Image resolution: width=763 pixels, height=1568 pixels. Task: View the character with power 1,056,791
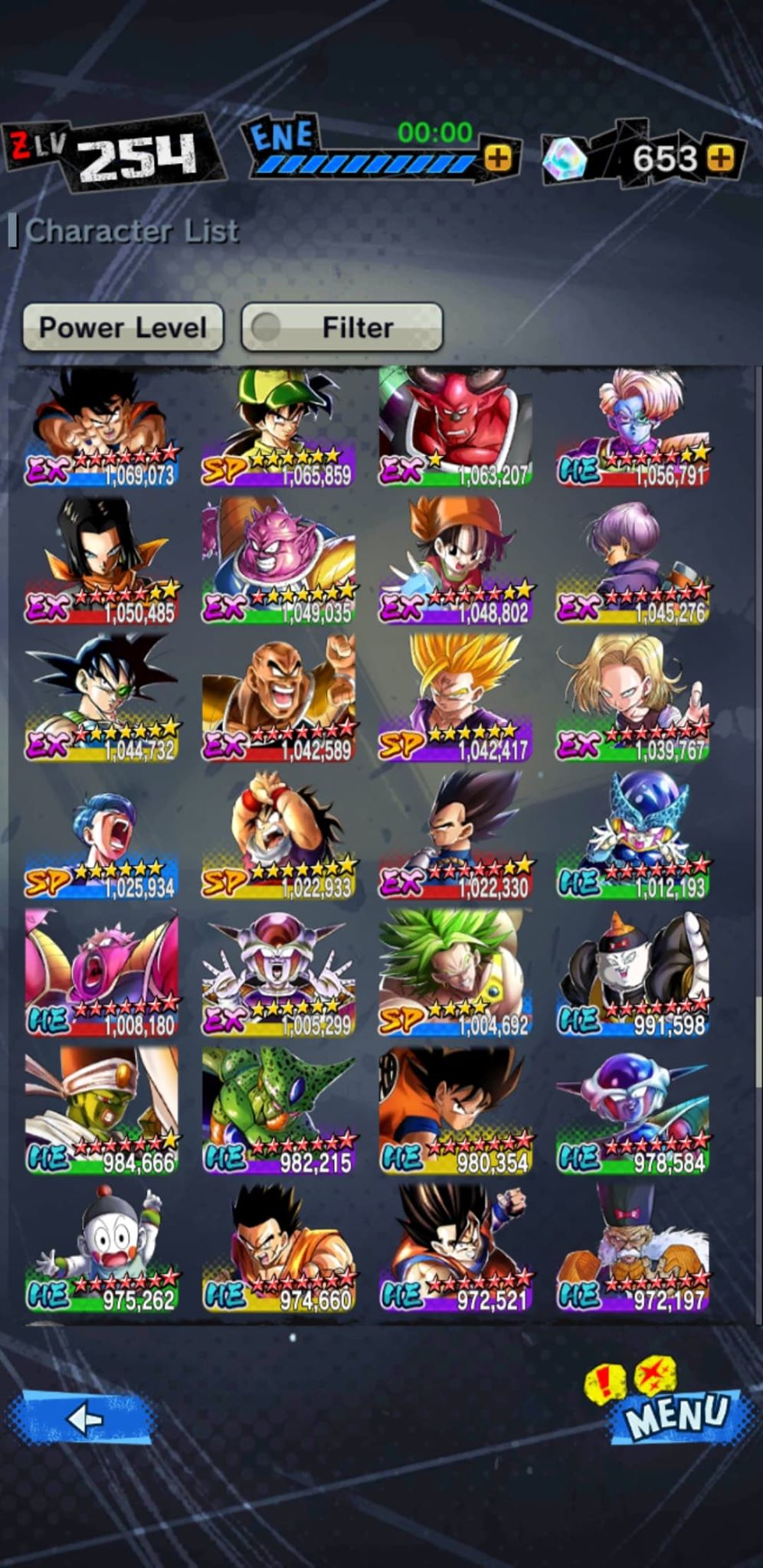click(x=633, y=428)
